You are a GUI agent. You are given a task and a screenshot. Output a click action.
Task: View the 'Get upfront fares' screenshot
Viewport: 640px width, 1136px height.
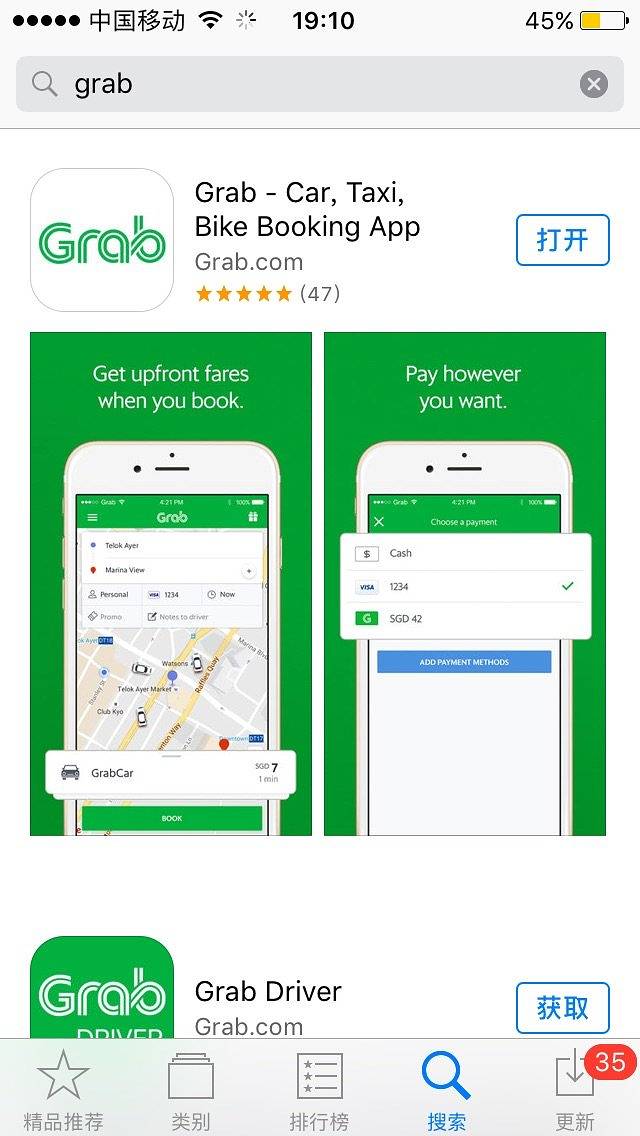point(170,584)
